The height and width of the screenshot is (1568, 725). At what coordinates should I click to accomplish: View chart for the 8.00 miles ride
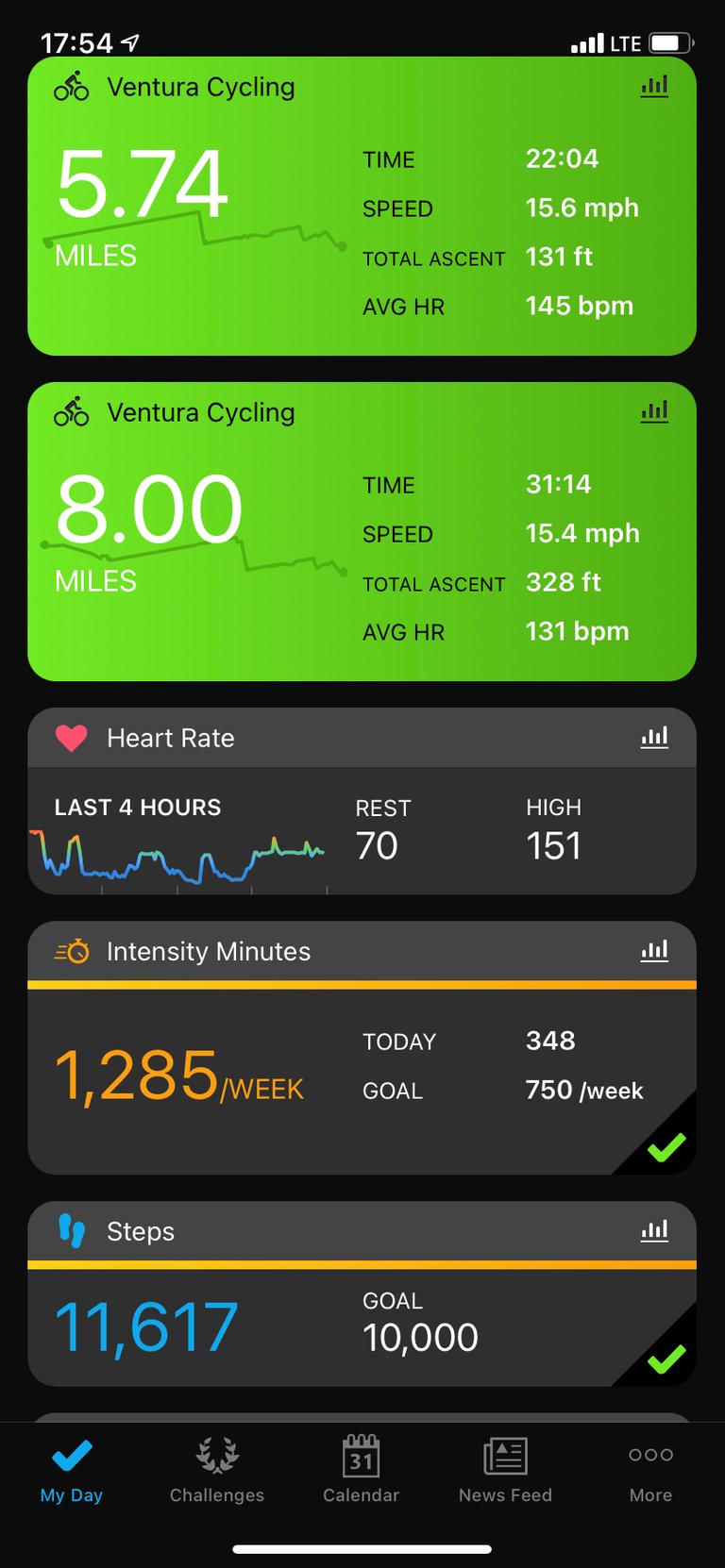pyautogui.click(x=654, y=412)
